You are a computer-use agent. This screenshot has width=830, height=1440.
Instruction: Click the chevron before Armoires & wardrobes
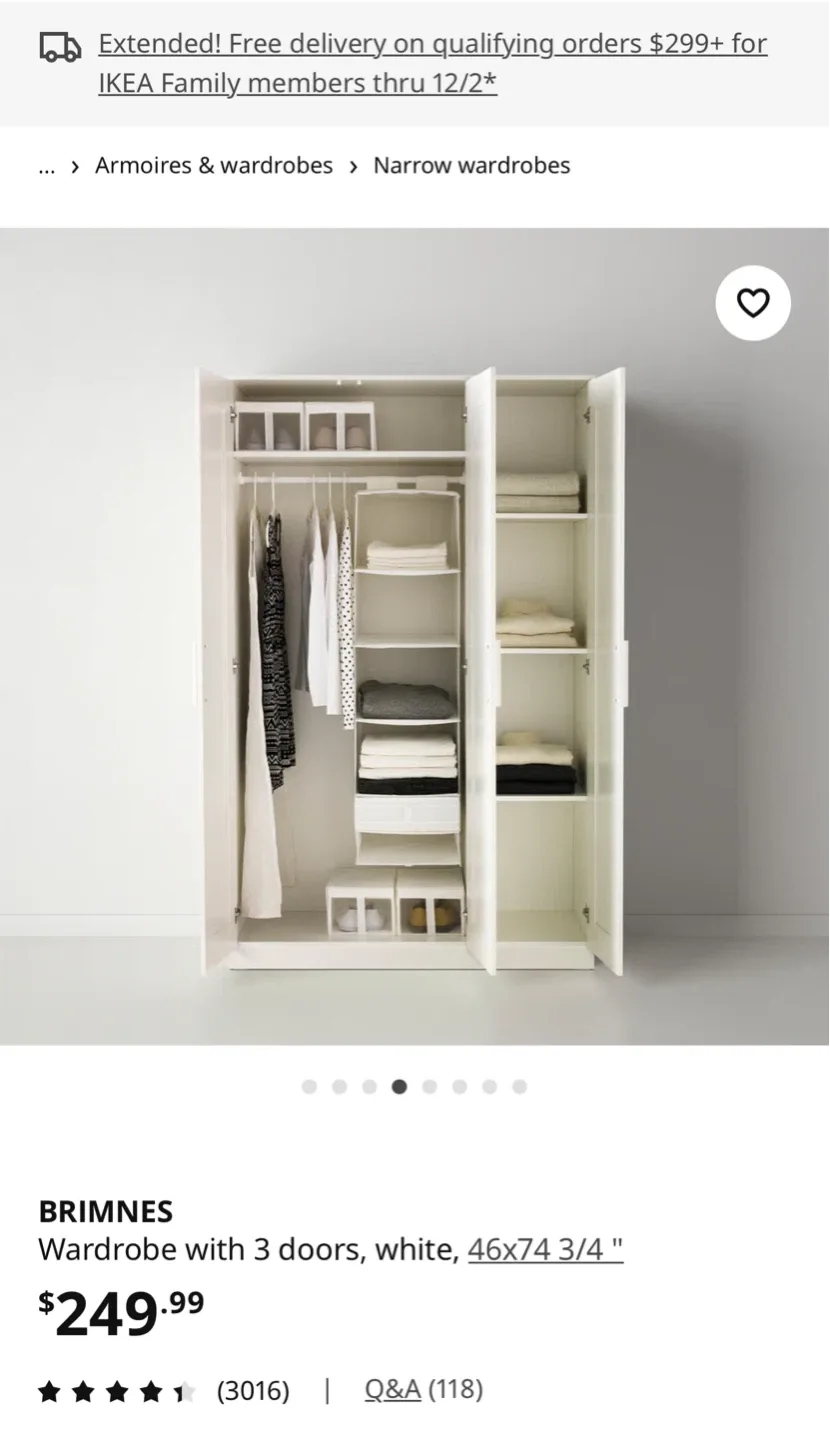74,165
